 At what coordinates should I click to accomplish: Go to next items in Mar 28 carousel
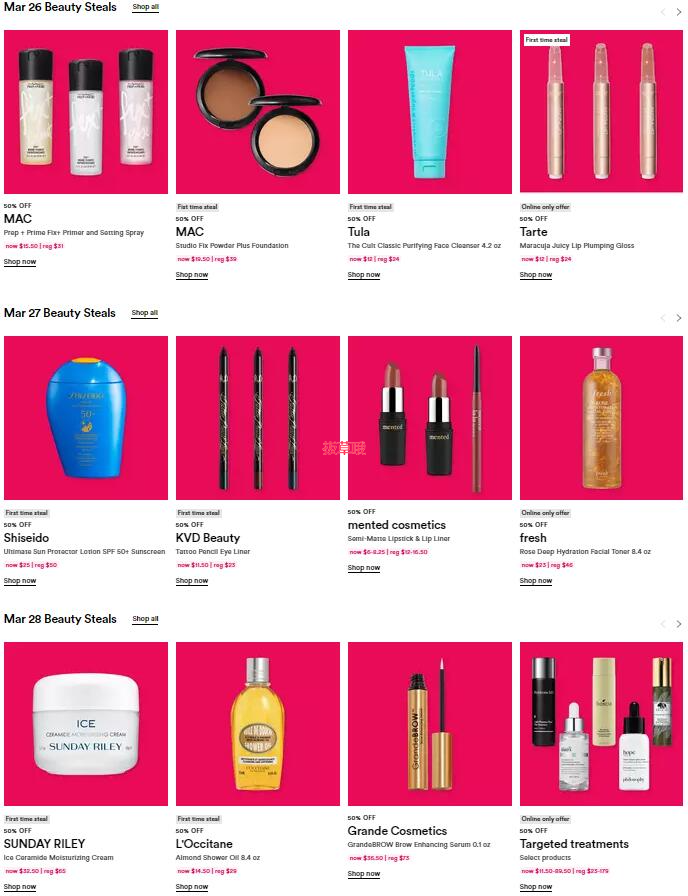pos(679,624)
